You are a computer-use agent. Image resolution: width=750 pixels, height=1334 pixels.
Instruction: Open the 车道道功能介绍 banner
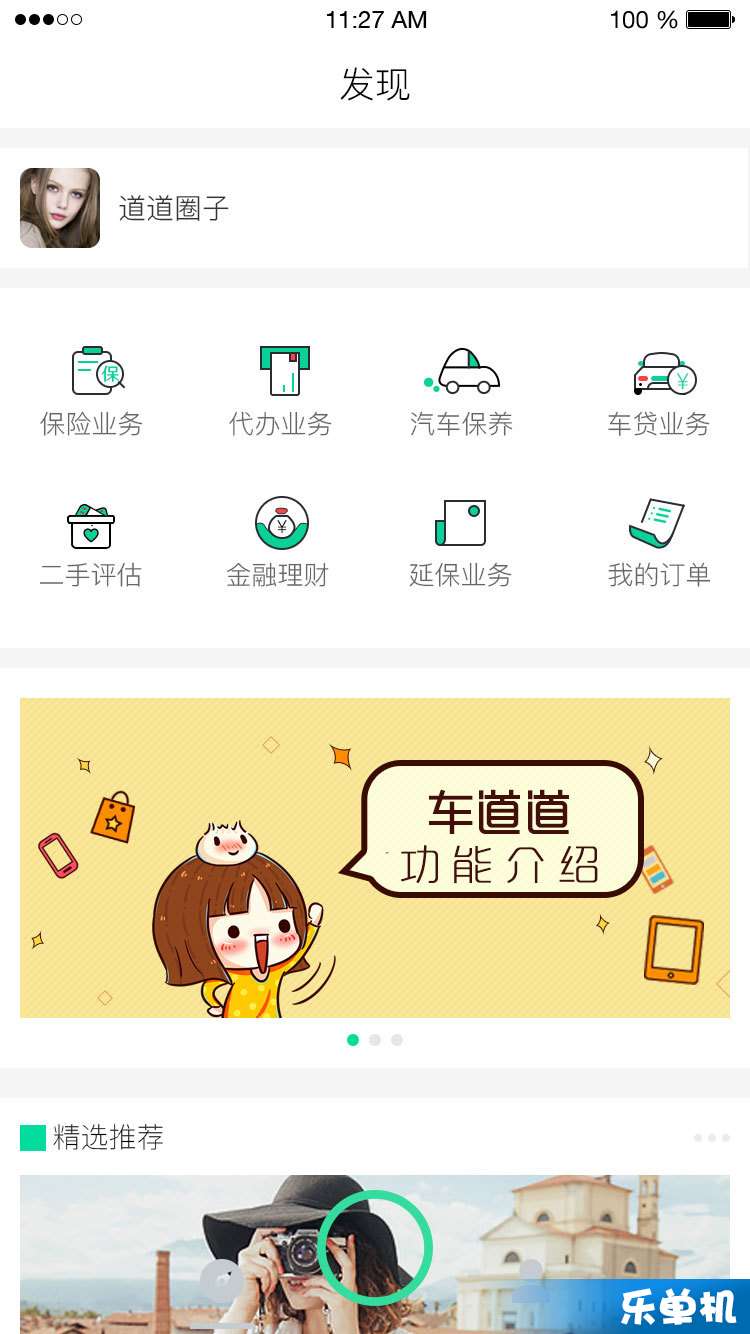pyautogui.click(x=375, y=857)
